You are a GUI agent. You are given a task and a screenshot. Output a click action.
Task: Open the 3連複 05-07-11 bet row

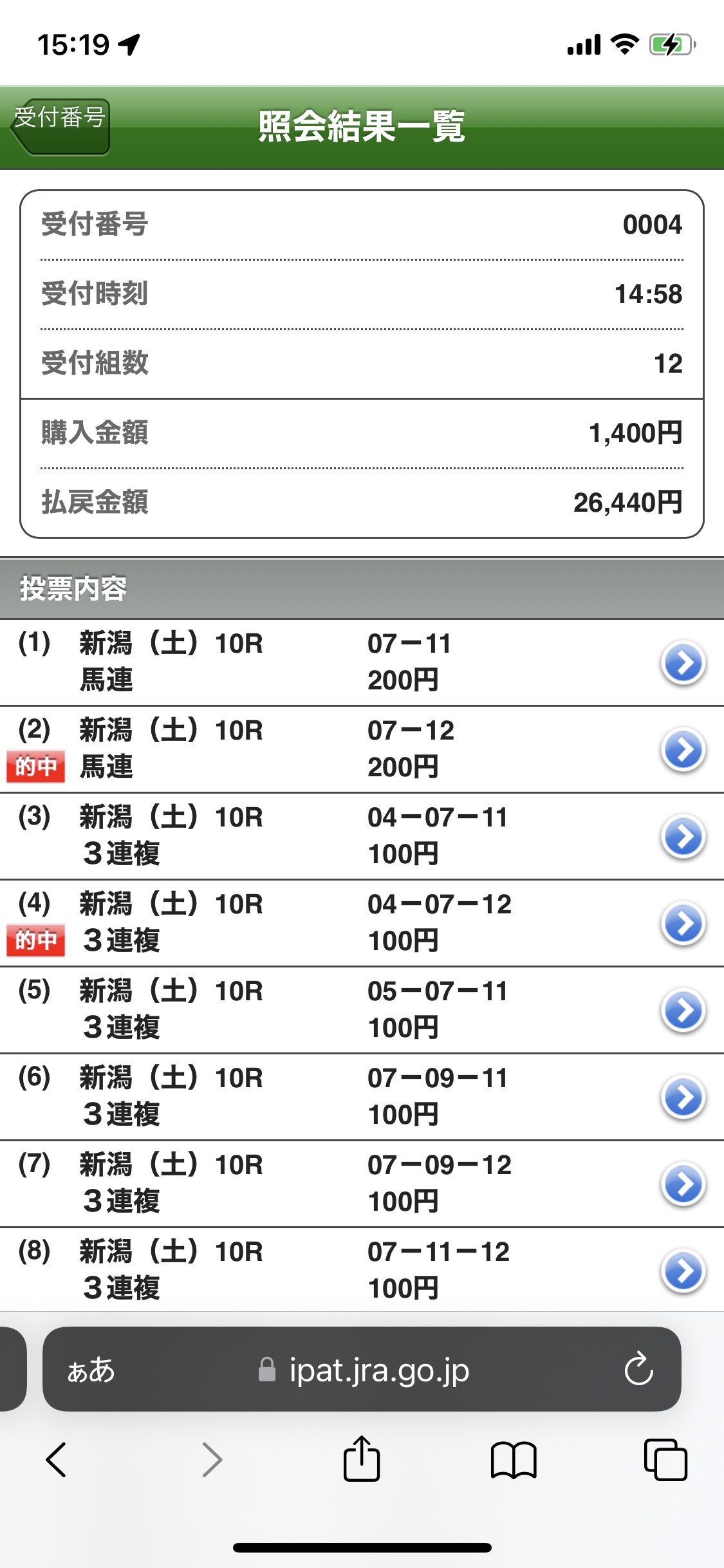(x=683, y=1010)
